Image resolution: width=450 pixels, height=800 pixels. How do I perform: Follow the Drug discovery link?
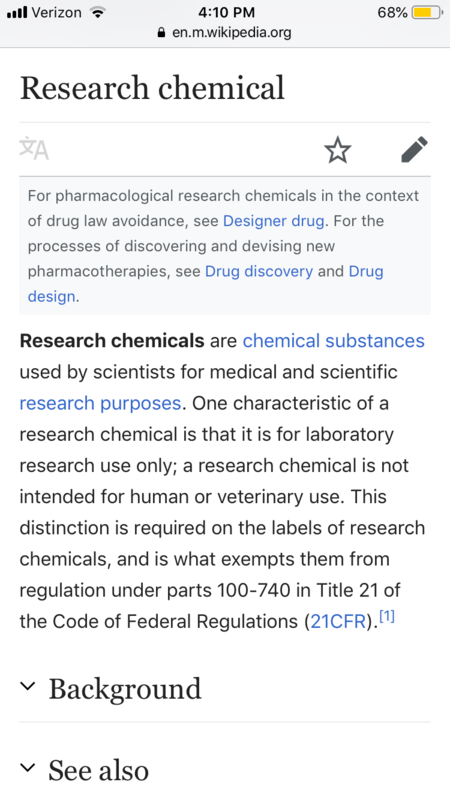259,271
